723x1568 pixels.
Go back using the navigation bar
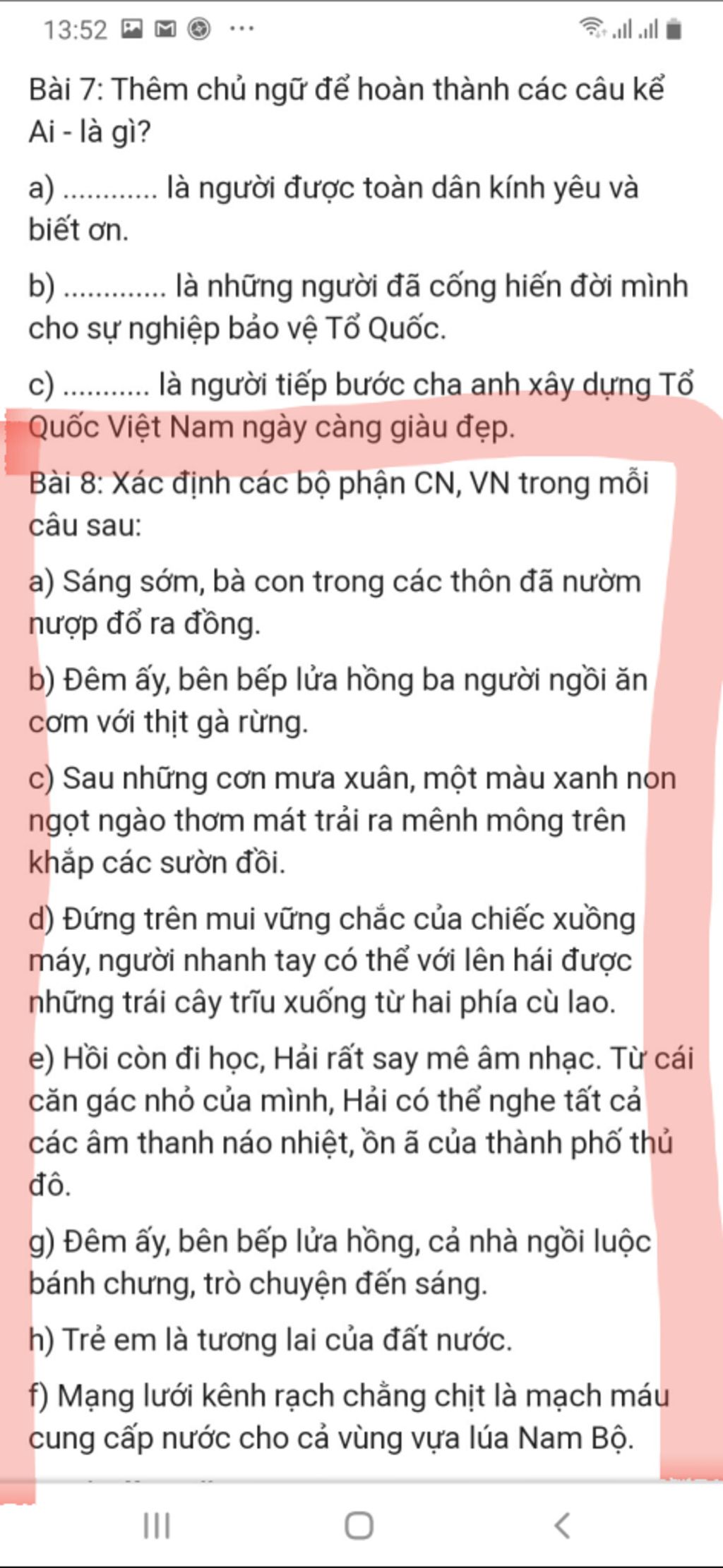[562, 1526]
